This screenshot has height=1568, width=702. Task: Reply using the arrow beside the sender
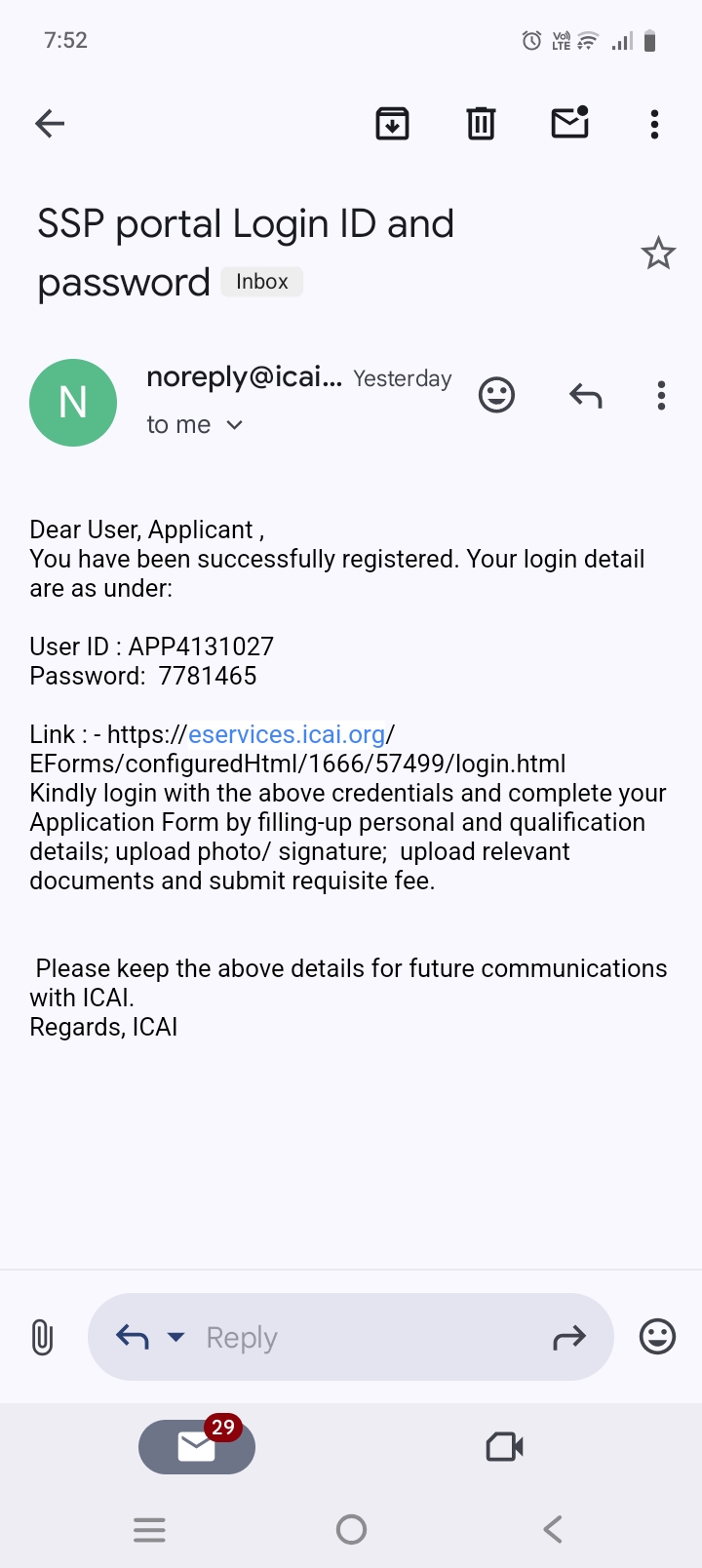[585, 396]
